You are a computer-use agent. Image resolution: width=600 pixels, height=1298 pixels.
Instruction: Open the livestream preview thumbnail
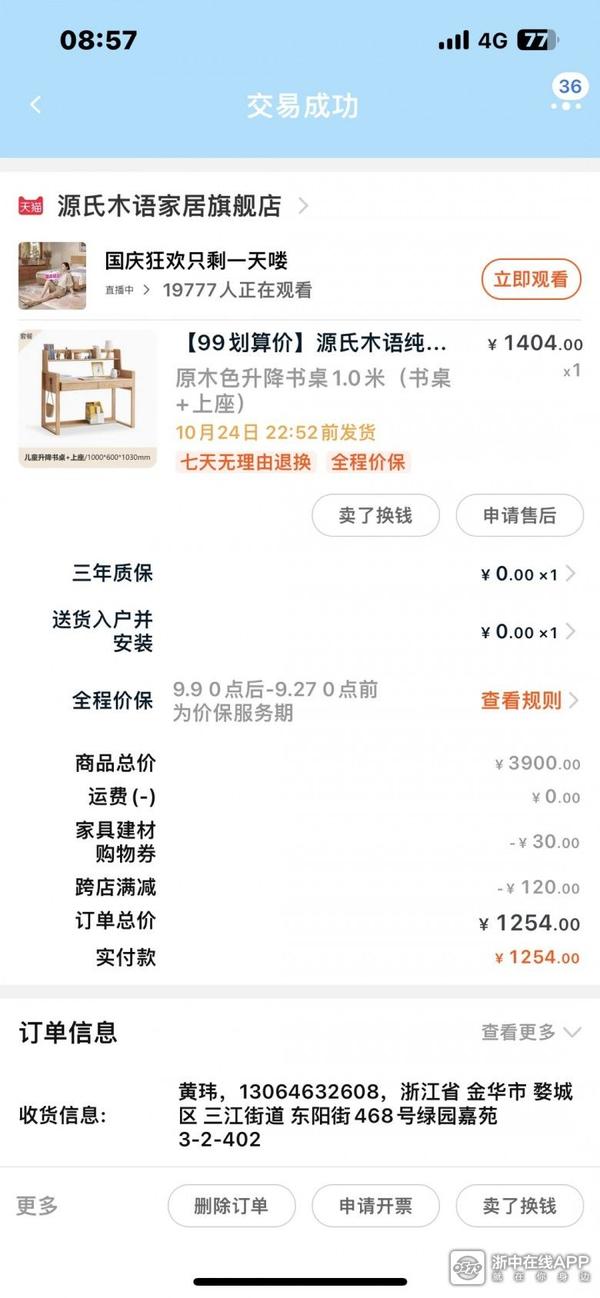52,276
